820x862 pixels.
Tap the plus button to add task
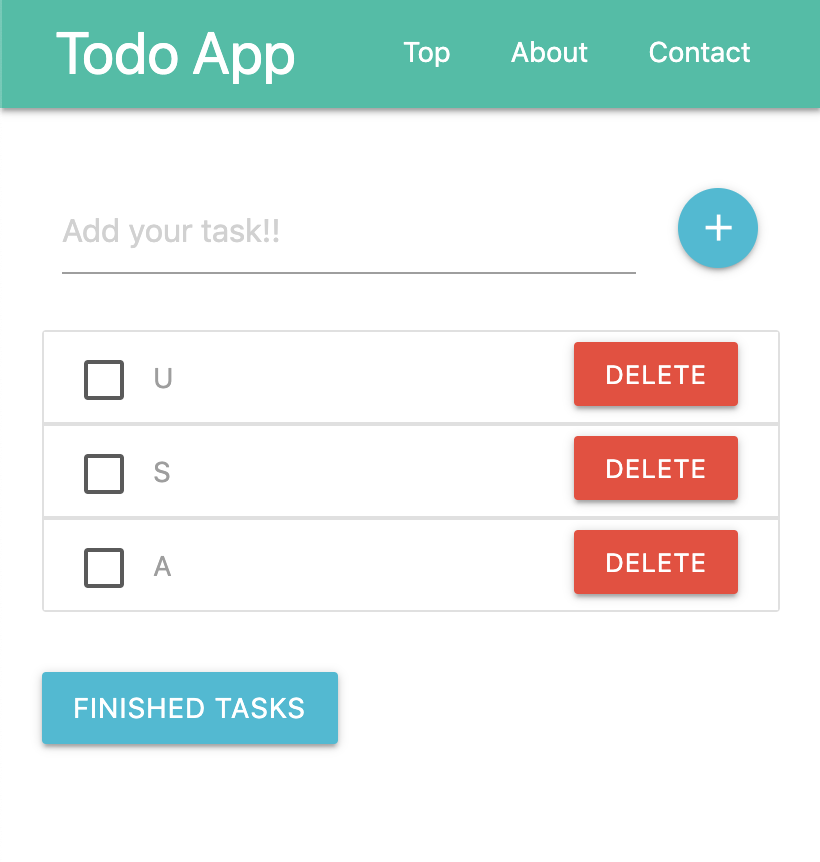[x=717, y=228]
